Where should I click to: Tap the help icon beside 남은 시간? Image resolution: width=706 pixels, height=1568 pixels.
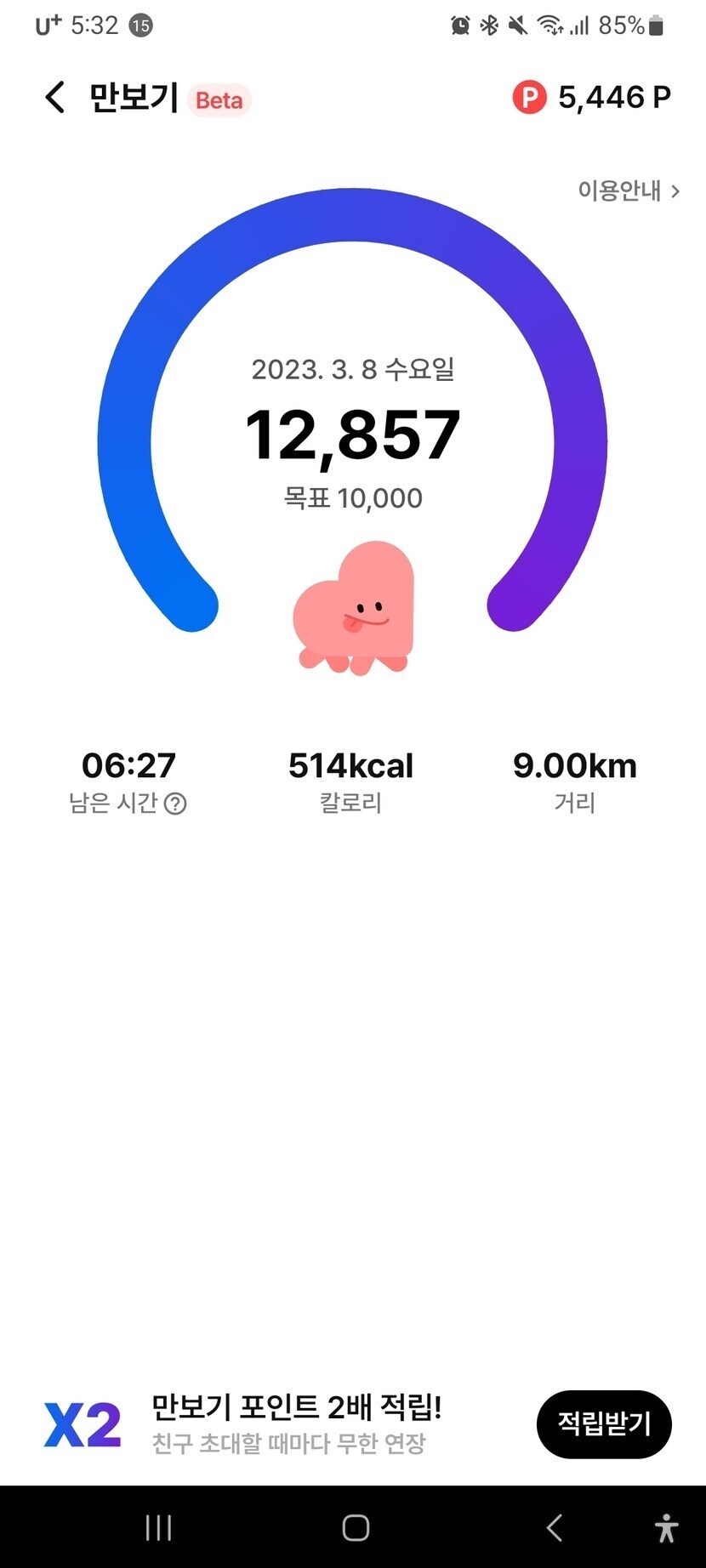(175, 804)
